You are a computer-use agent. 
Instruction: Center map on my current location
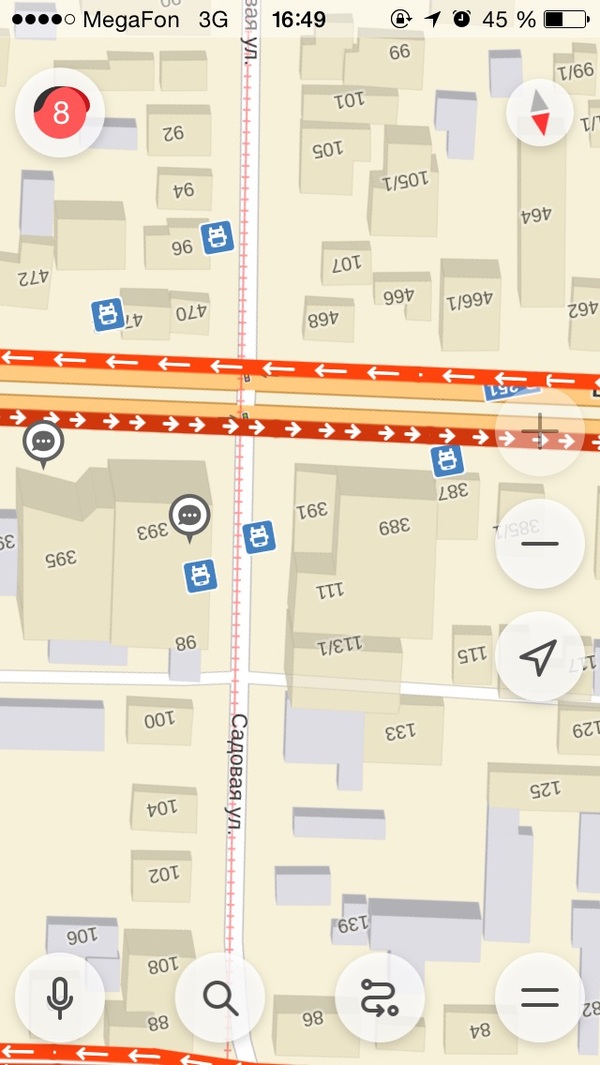point(540,657)
